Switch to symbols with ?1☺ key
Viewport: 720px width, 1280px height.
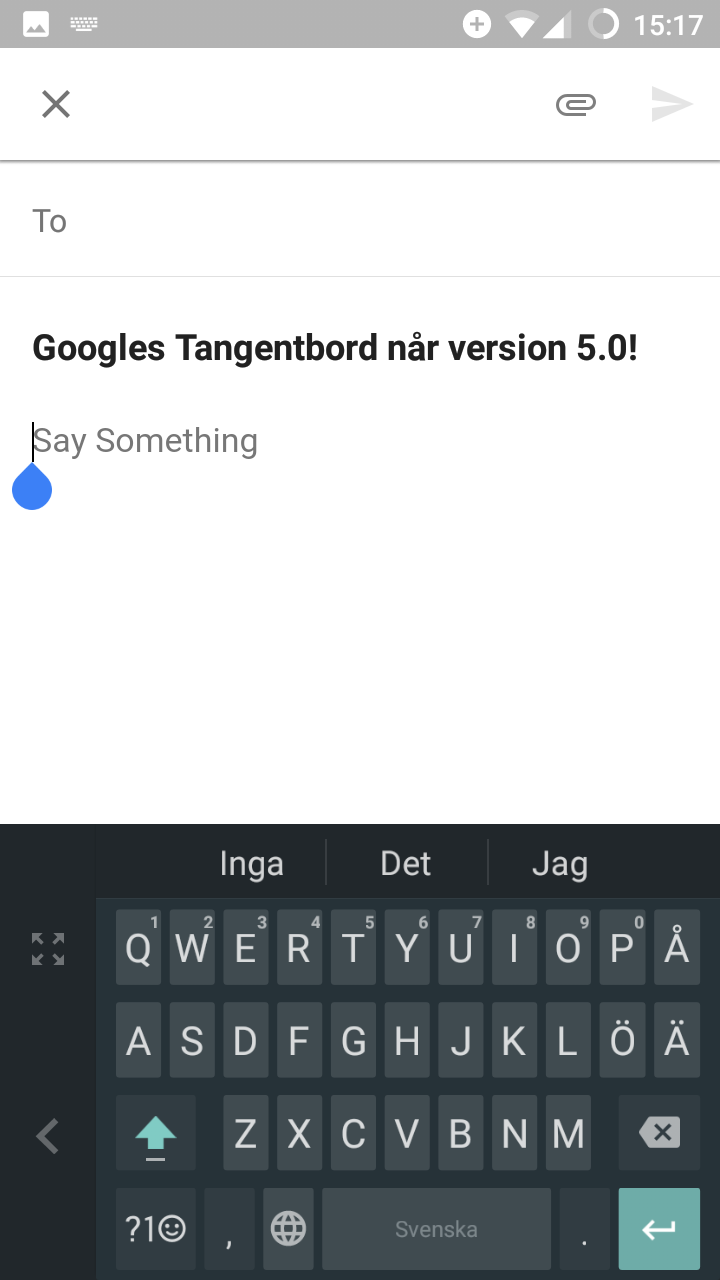[155, 1229]
